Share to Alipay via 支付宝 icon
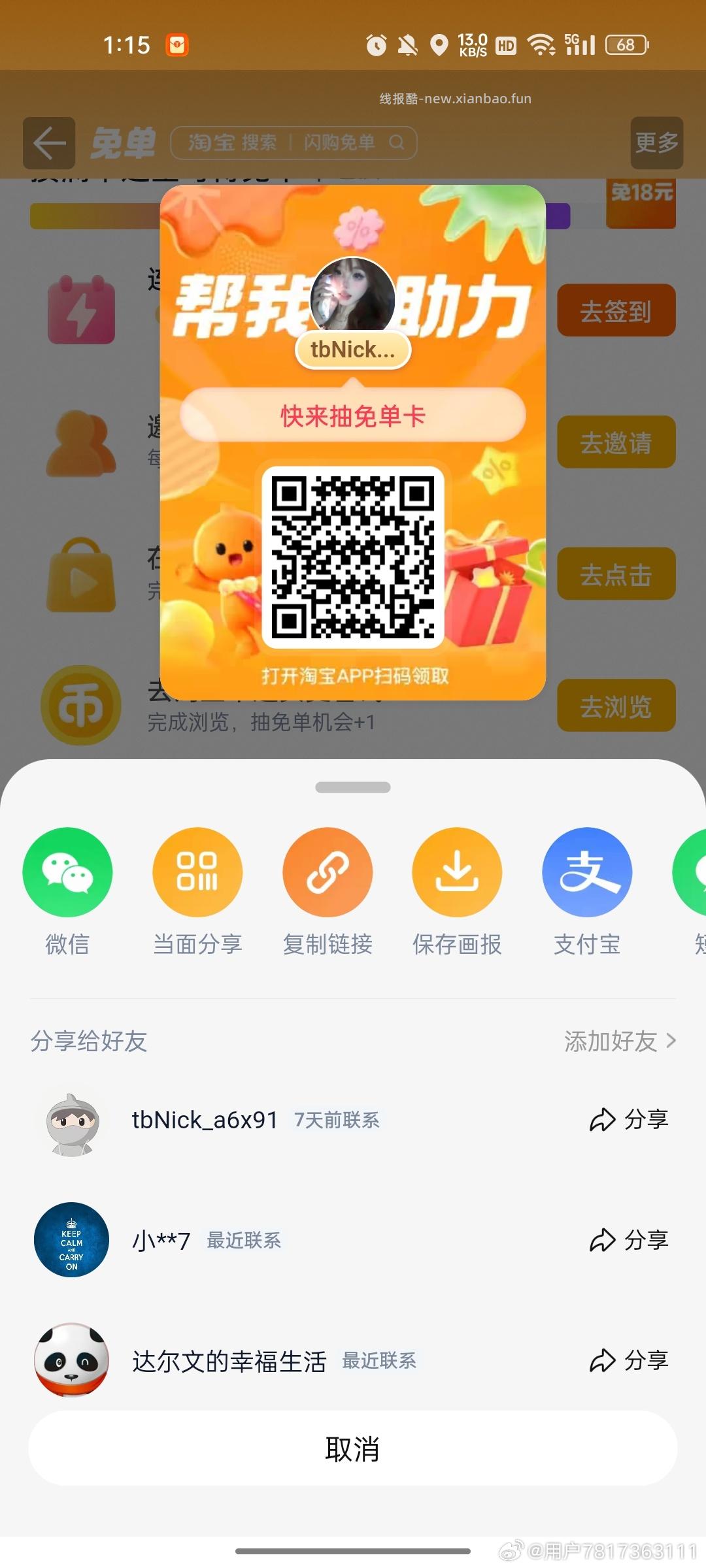This screenshot has width=706, height=1568. coord(586,872)
